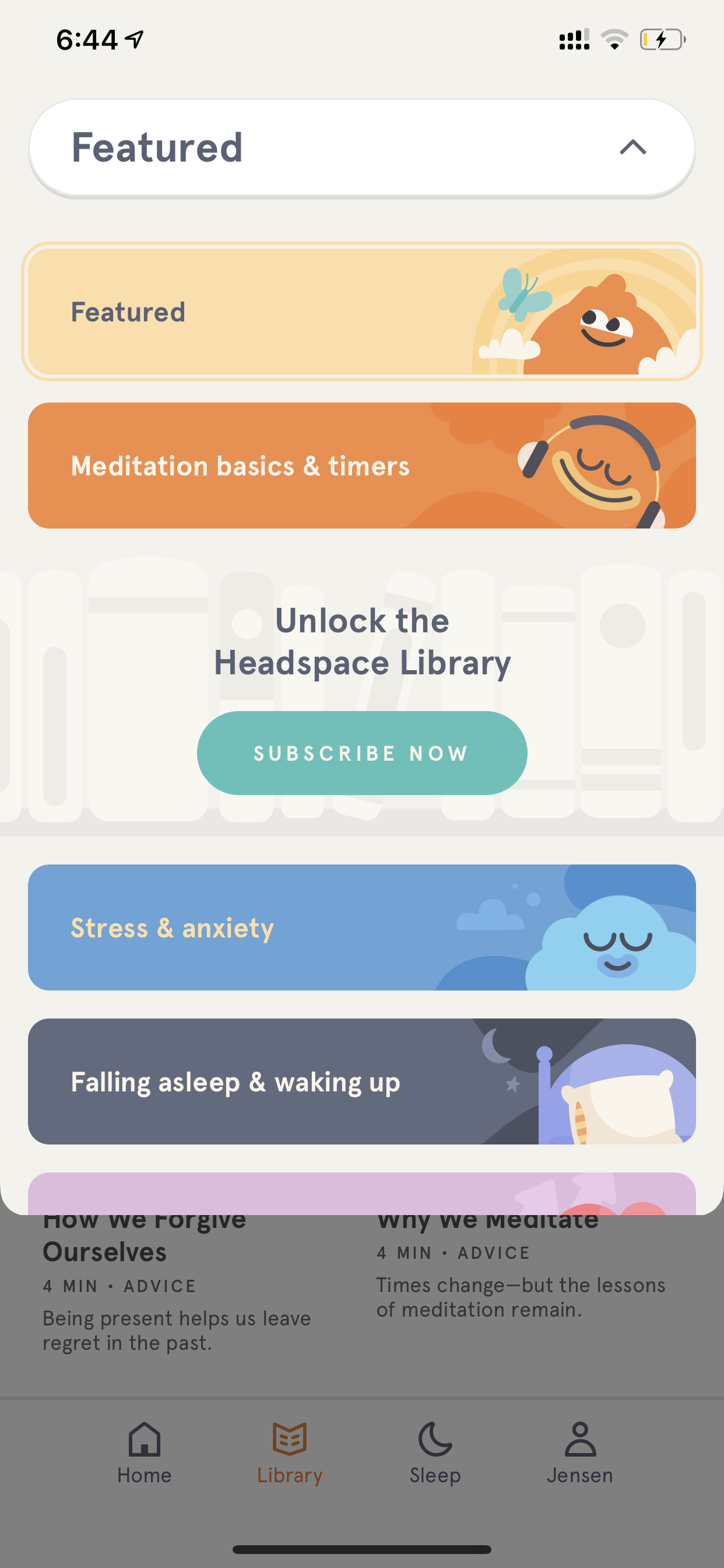Tap Subscribe Now button

click(x=361, y=753)
